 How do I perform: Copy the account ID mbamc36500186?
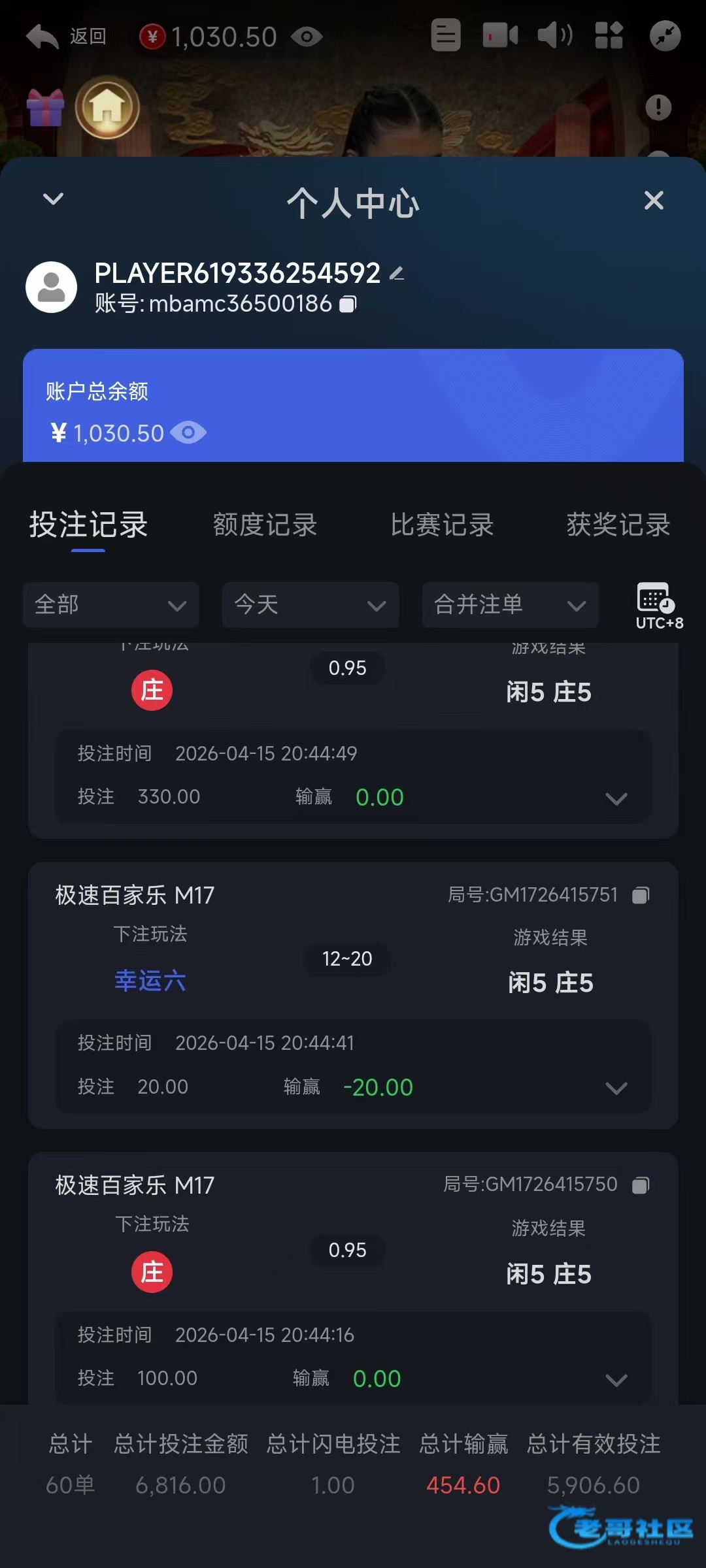click(x=348, y=304)
